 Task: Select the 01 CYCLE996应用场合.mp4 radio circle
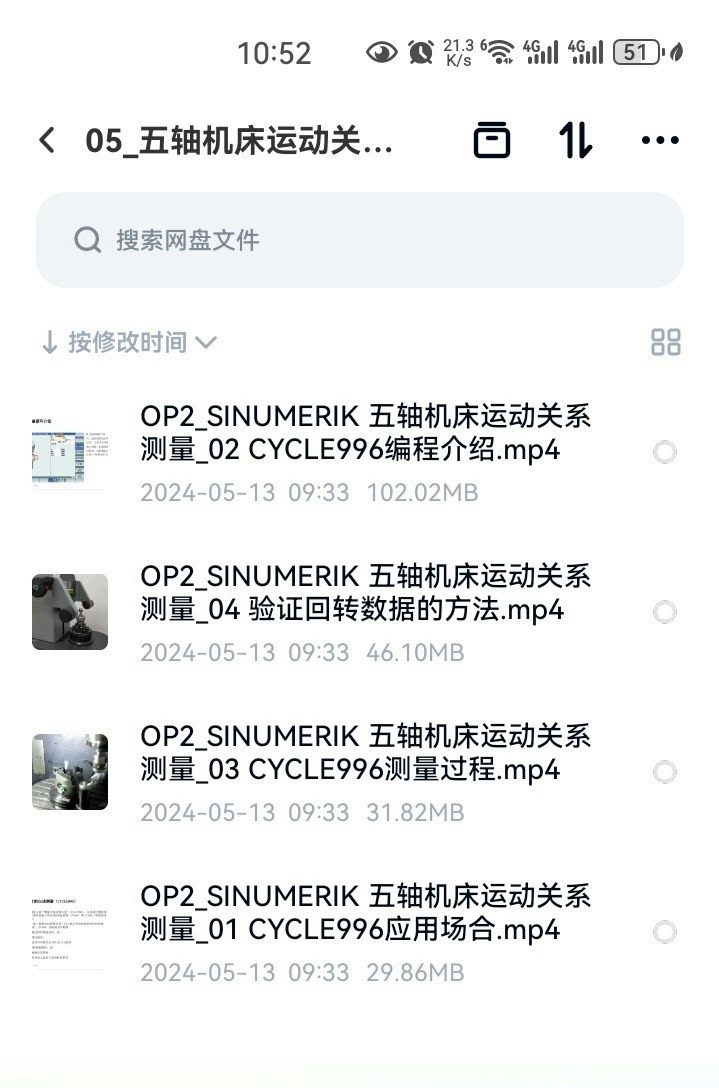click(664, 932)
